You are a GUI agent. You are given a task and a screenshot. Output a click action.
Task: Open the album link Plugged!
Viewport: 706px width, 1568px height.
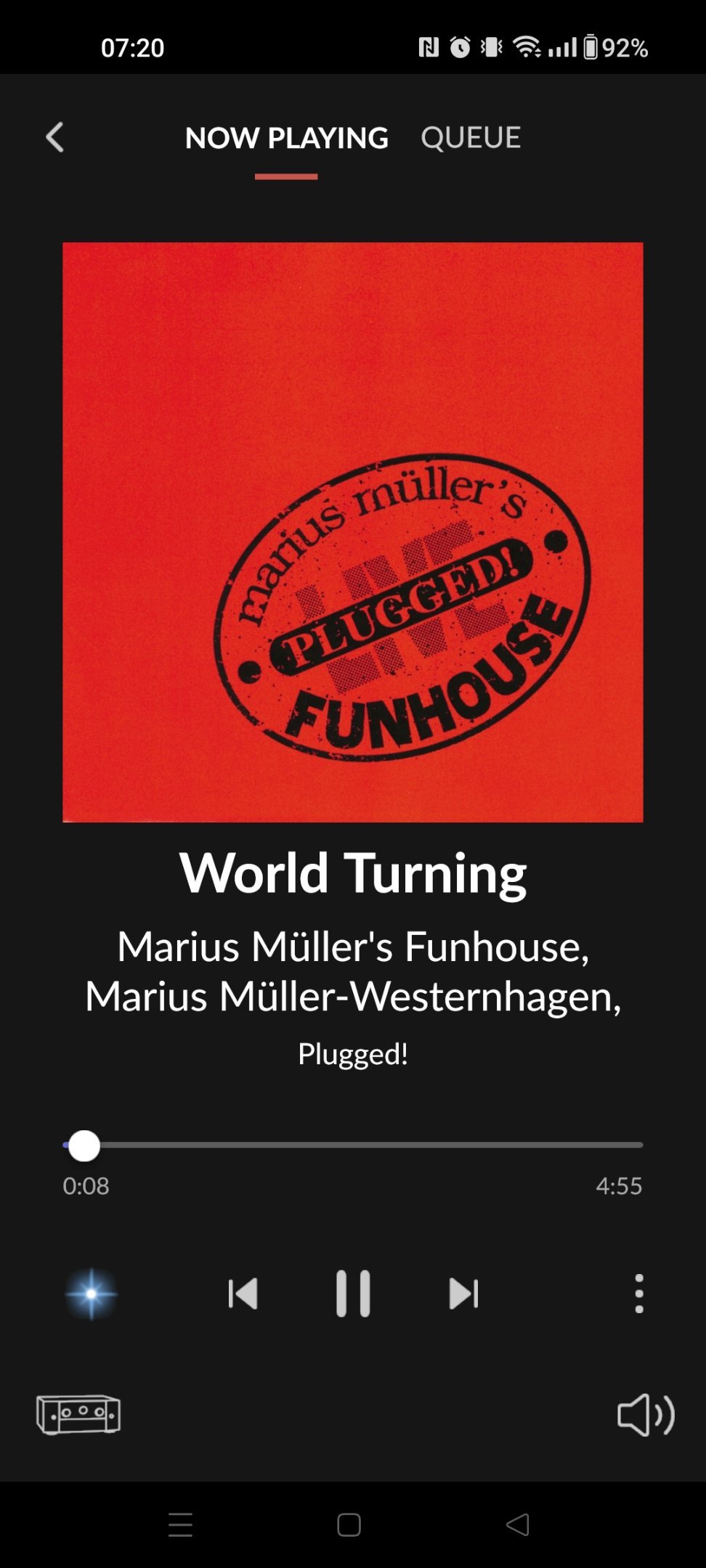tap(353, 1054)
